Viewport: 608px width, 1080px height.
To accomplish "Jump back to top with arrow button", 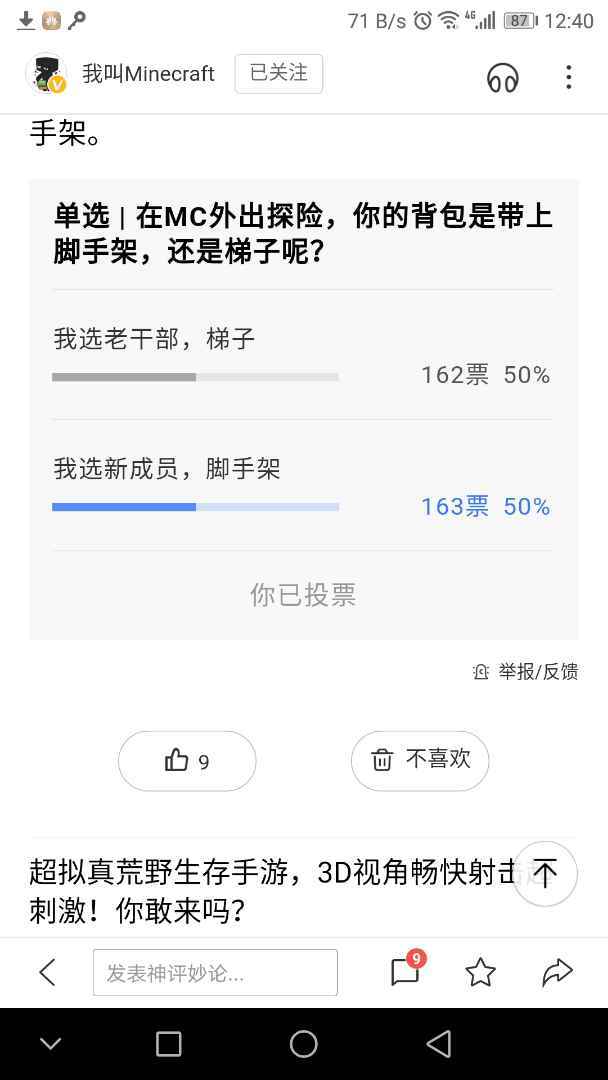I will pos(545,873).
